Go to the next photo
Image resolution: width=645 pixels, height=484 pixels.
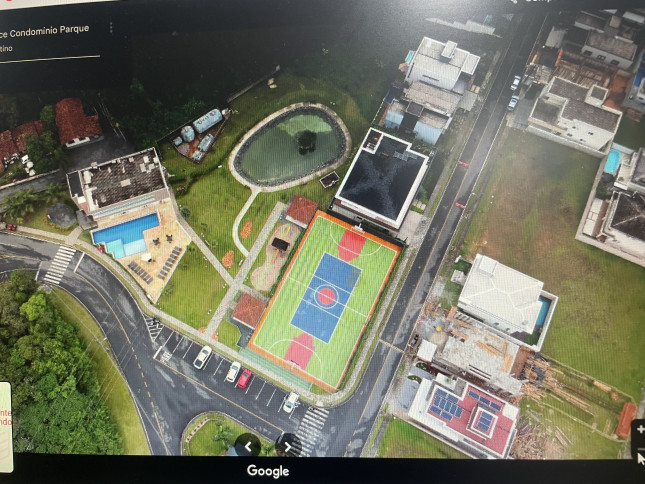click(x=288, y=444)
